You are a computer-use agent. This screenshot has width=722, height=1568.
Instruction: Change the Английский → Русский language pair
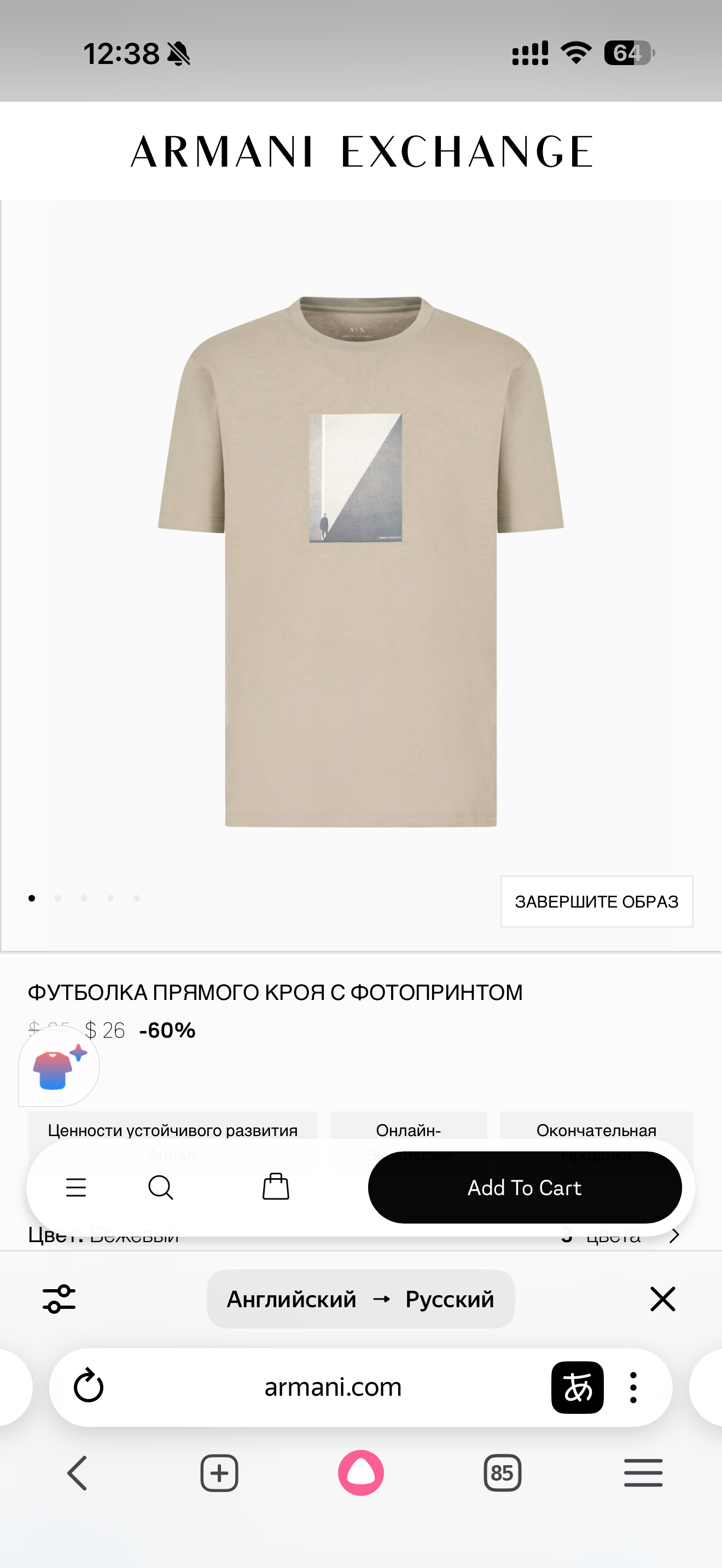pos(360,1299)
